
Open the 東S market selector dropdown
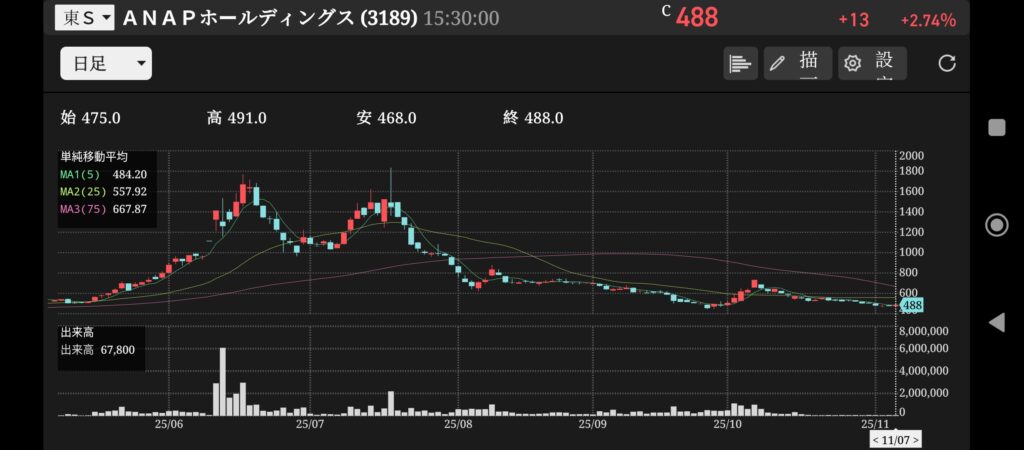[x=84, y=17]
